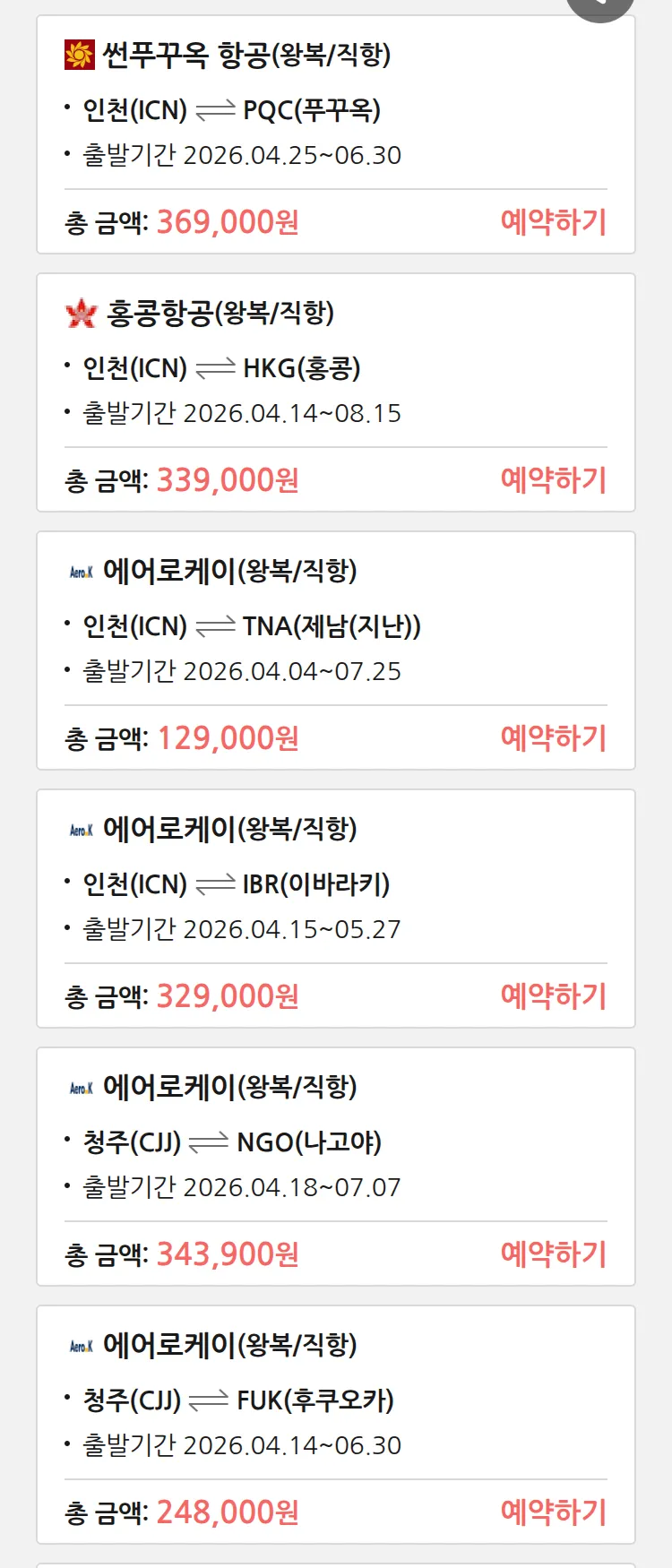Click the 홍콩항공 red flower logo
The image size is (672, 1568).
tap(80, 312)
